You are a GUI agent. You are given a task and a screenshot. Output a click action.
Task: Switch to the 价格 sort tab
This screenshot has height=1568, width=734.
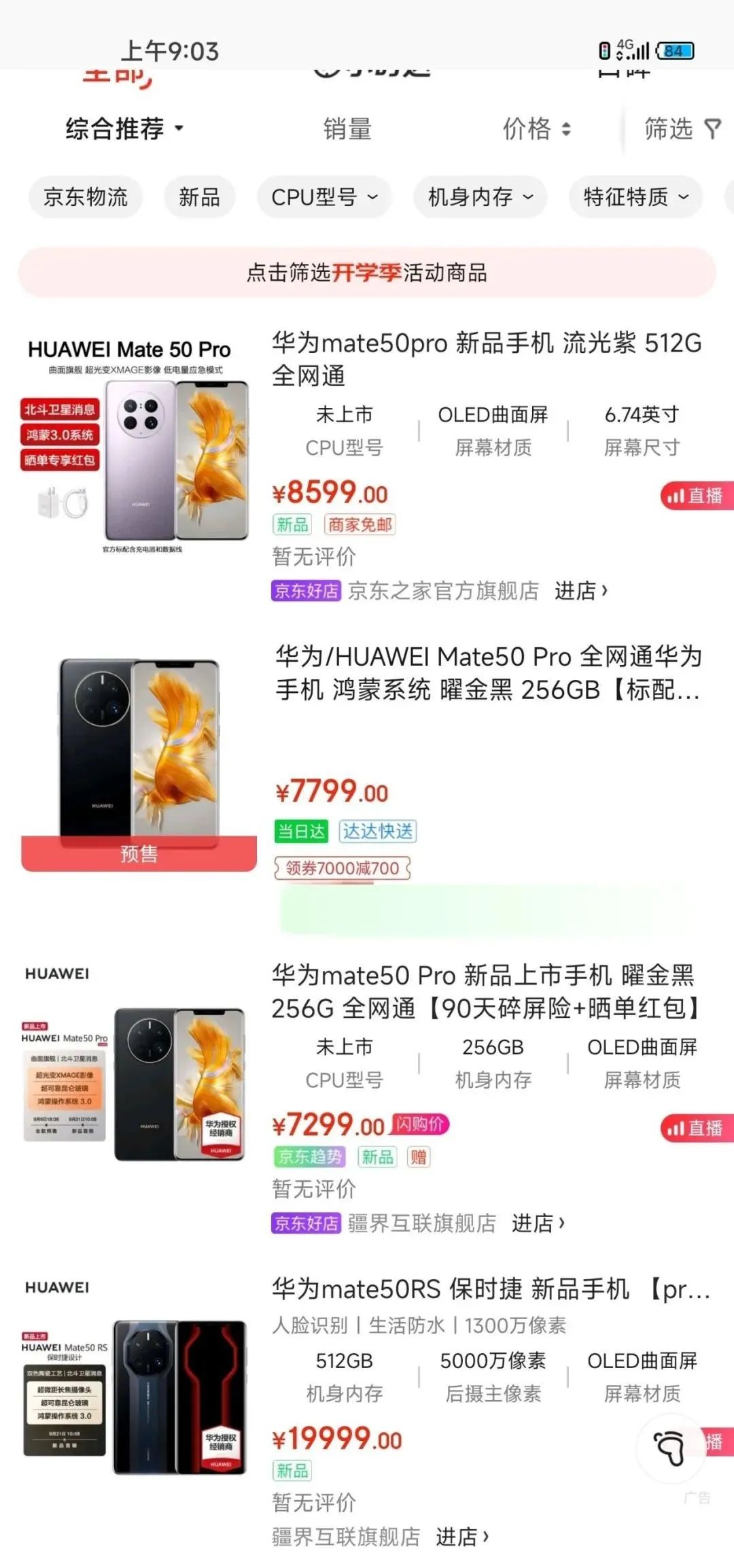click(527, 129)
